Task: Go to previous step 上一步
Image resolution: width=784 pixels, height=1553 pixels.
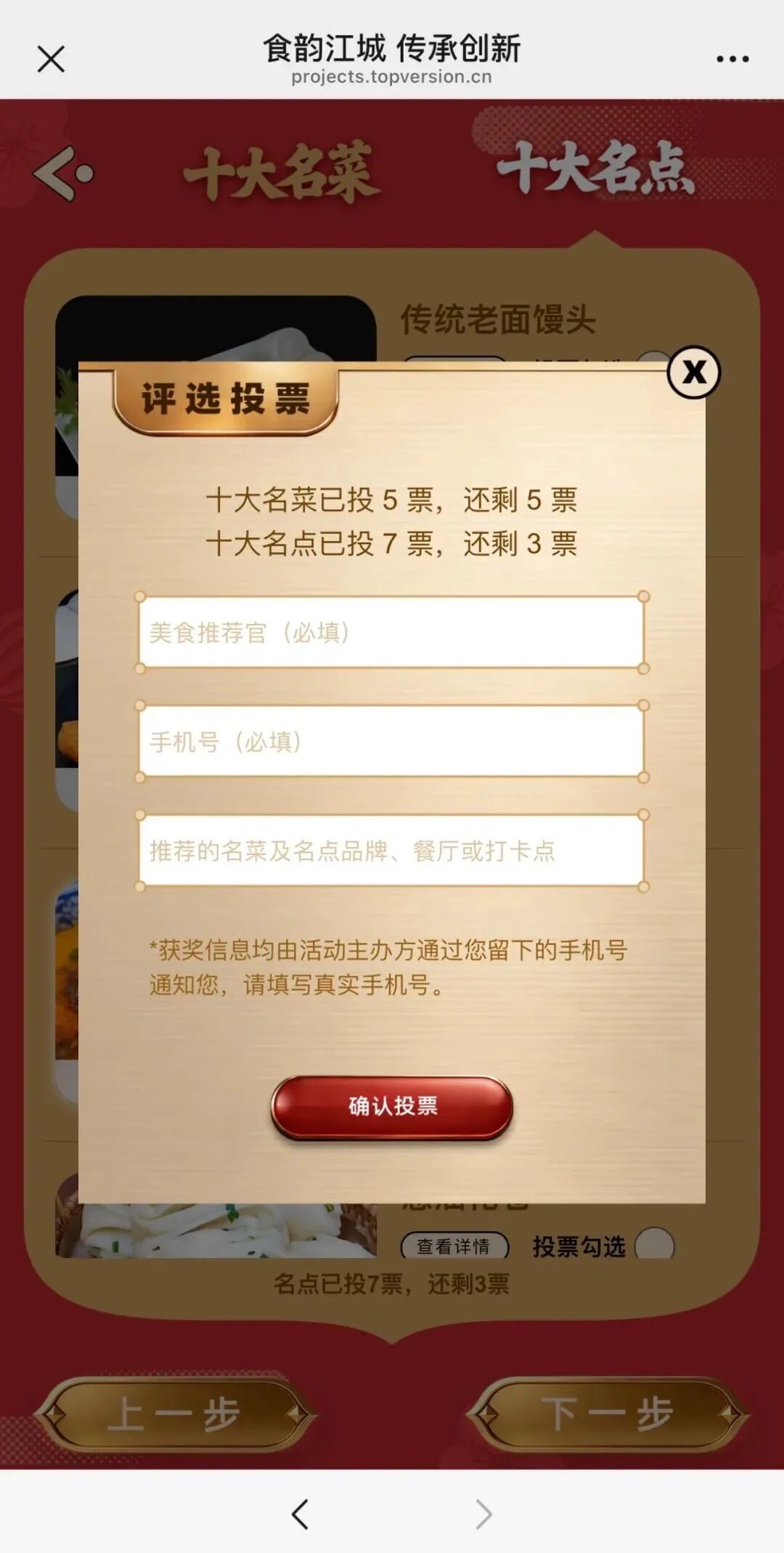Action: pyautogui.click(x=174, y=1414)
